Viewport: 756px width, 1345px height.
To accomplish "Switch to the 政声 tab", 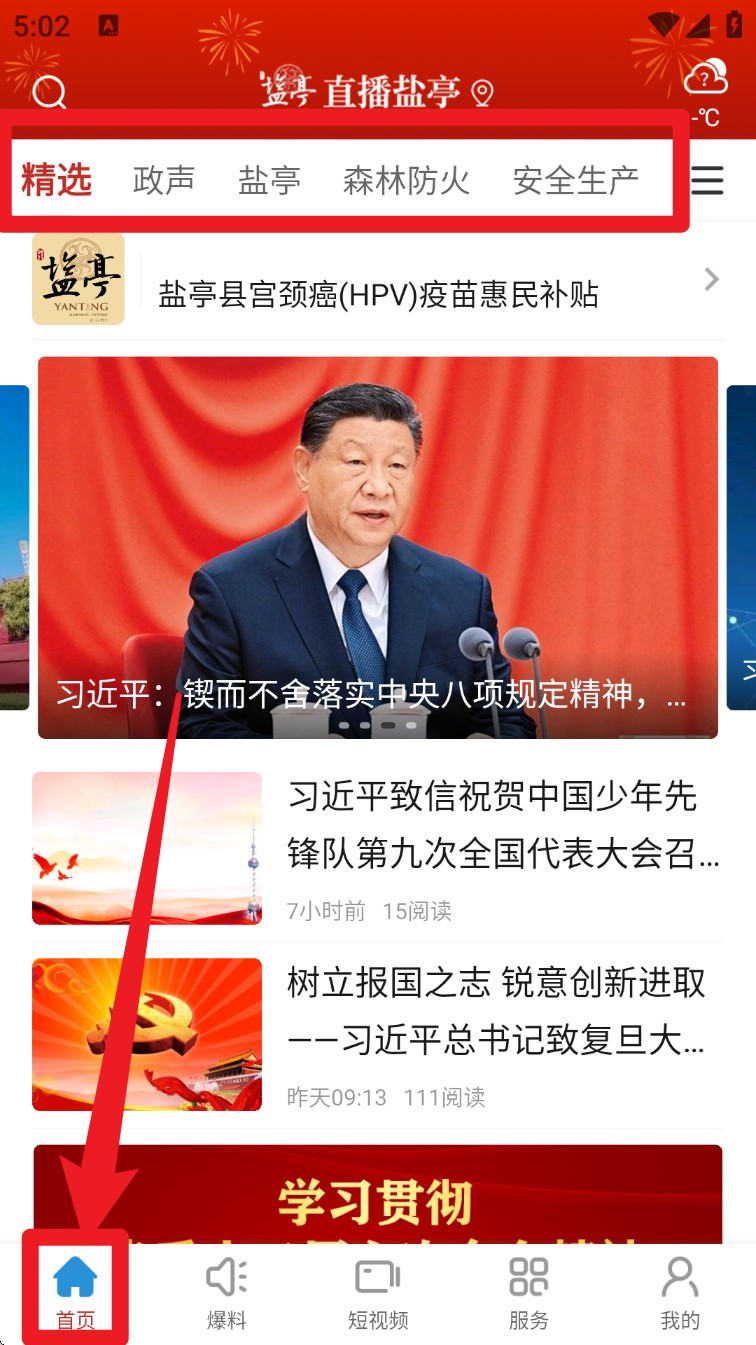I will coord(164,180).
